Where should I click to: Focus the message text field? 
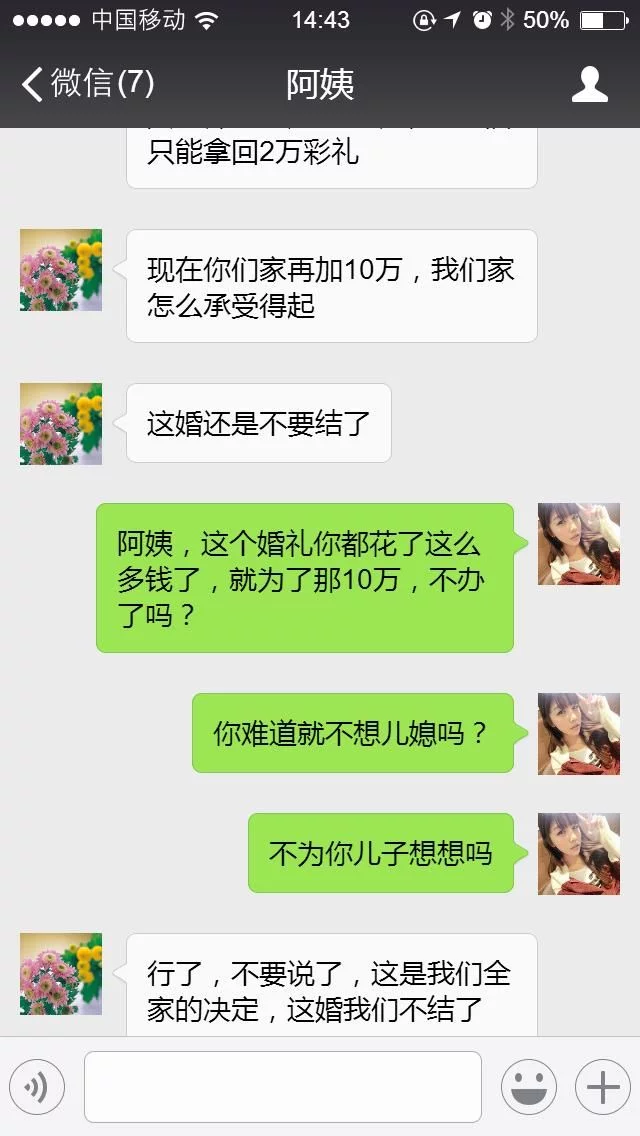tap(283, 1087)
